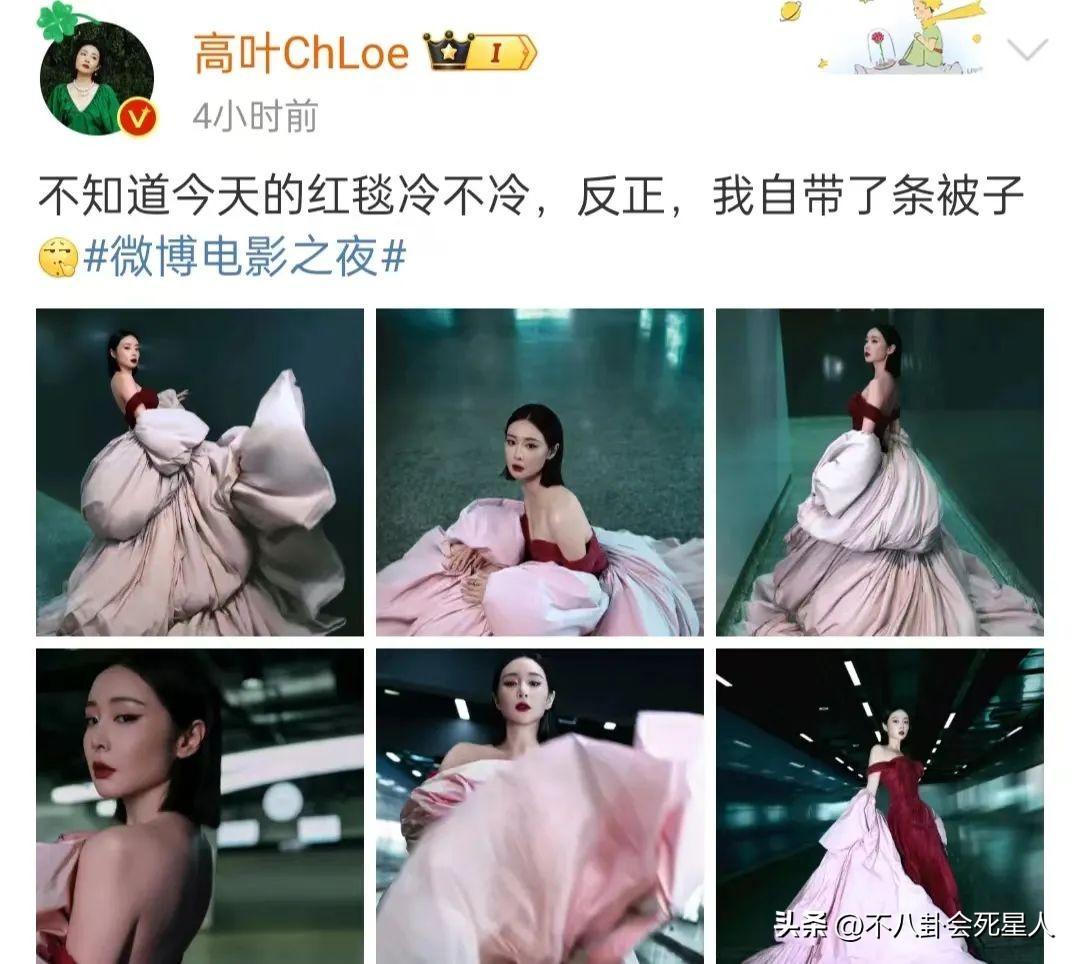Image resolution: width=1080 pixels, height=964 pixels.
Task: Expand the post options chevron
Action: click(x=1027, y=49)
